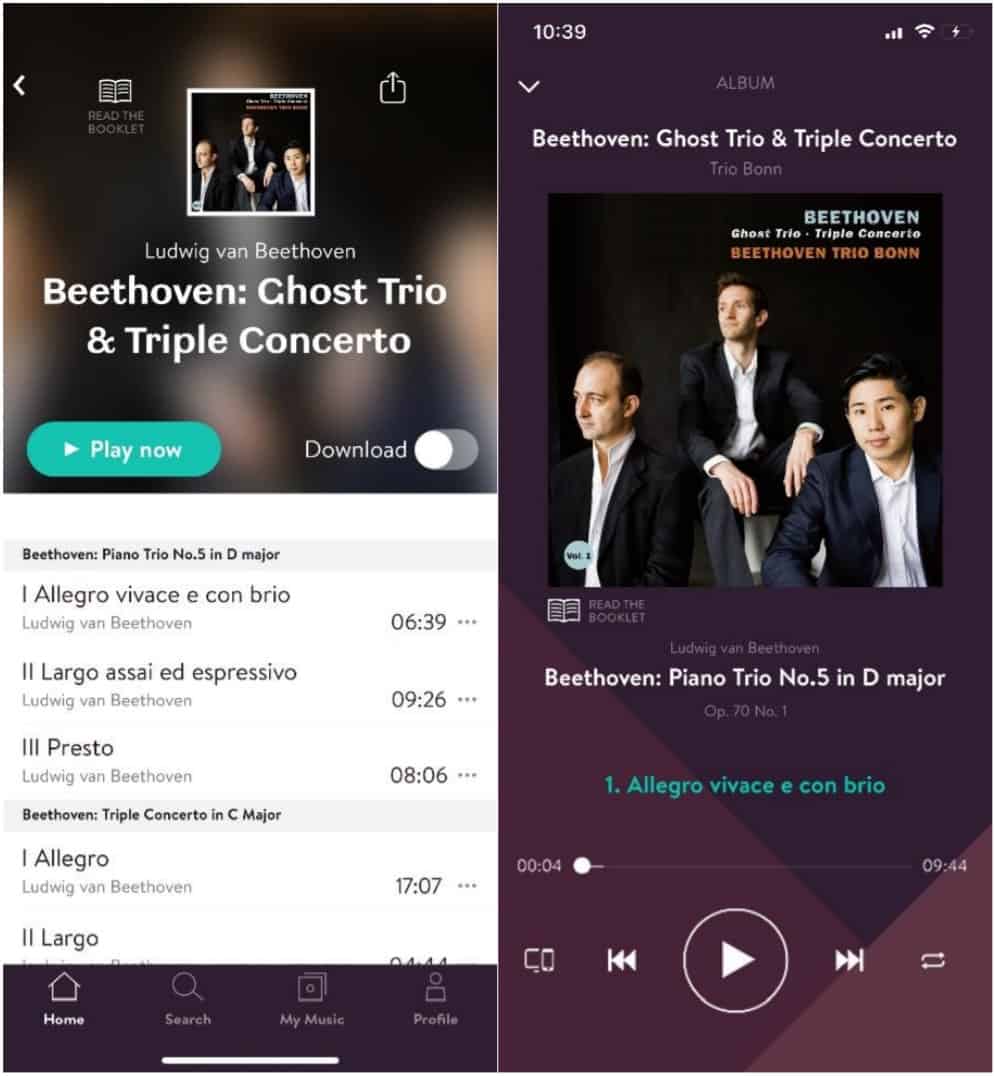Go to the Profile tab

pos(435,999)
